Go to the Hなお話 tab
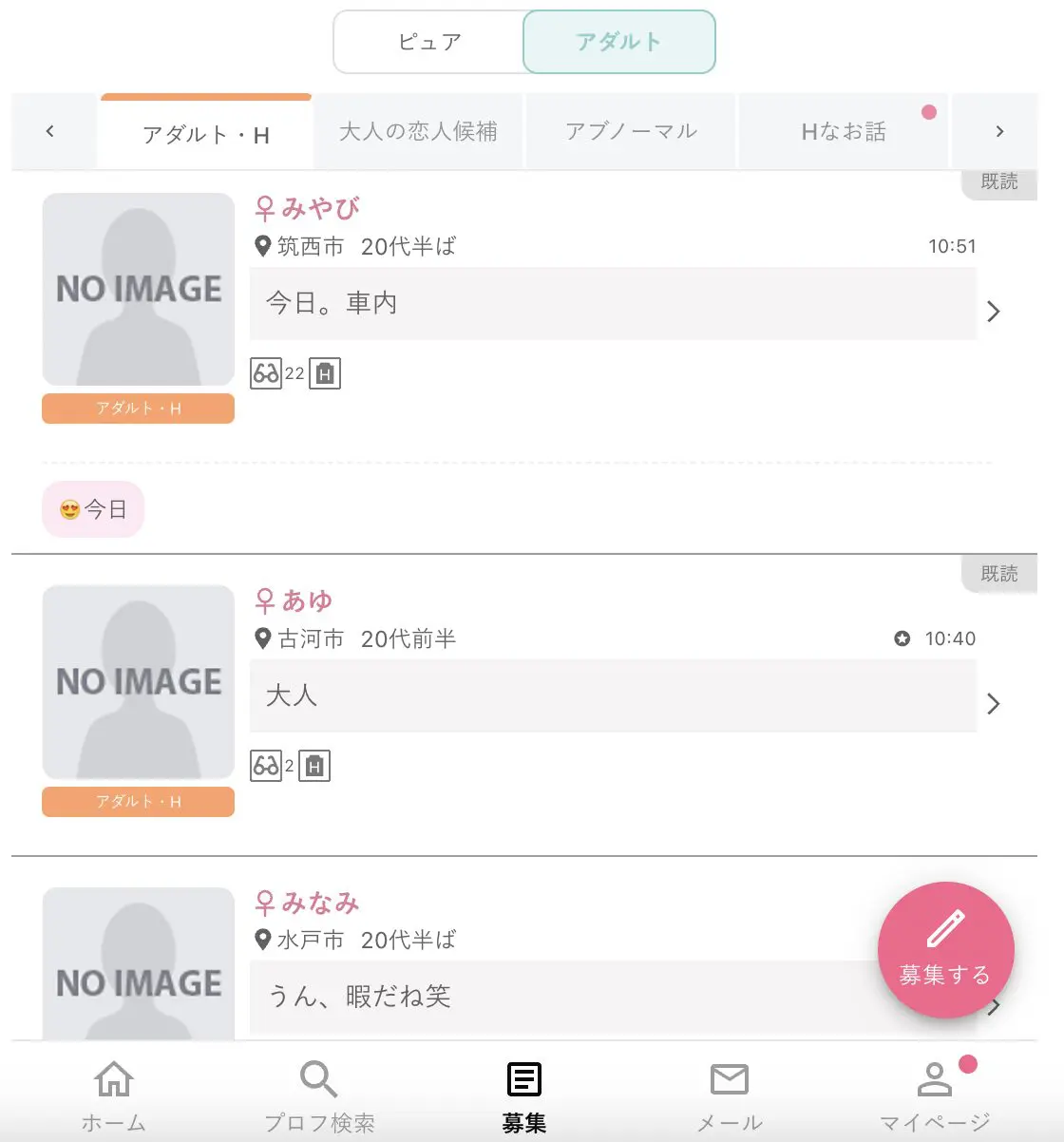The height and width of the screenshot is (1142, 1064). (844, 131)
